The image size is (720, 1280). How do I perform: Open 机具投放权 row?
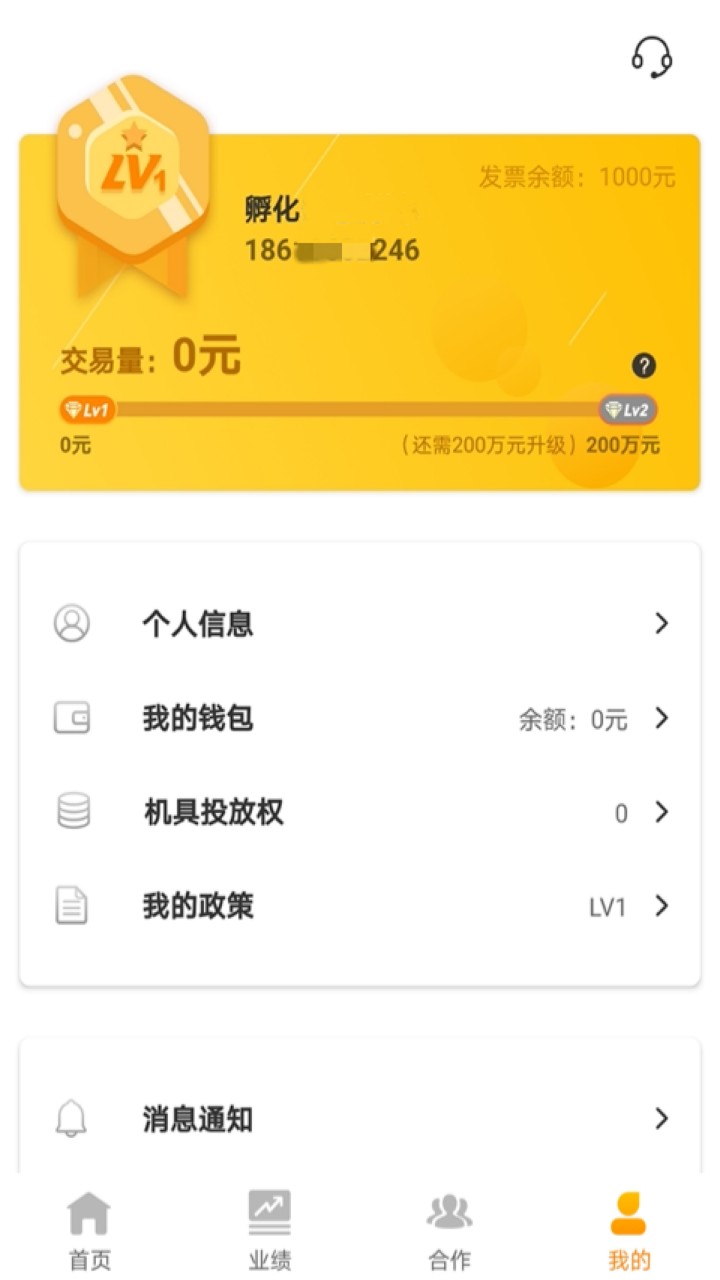click(x=360, y=812)
